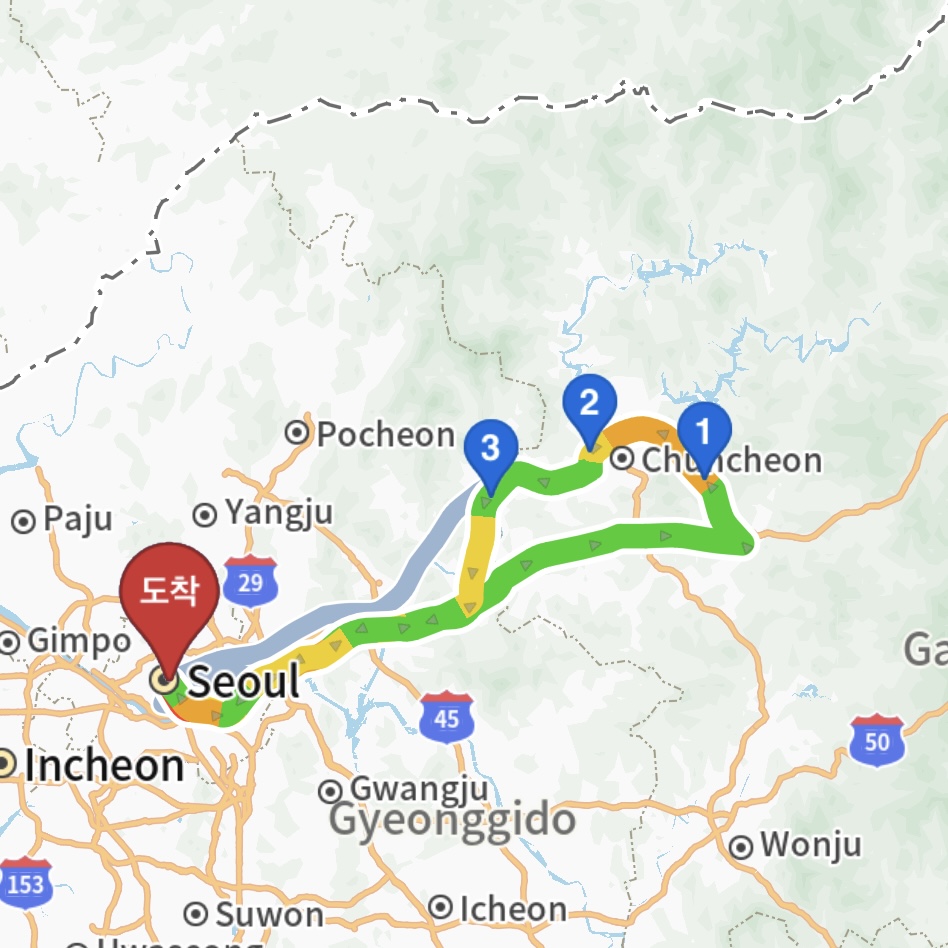
Task: Select waypoint marker 2 on the route
Action: pos(589,405)
